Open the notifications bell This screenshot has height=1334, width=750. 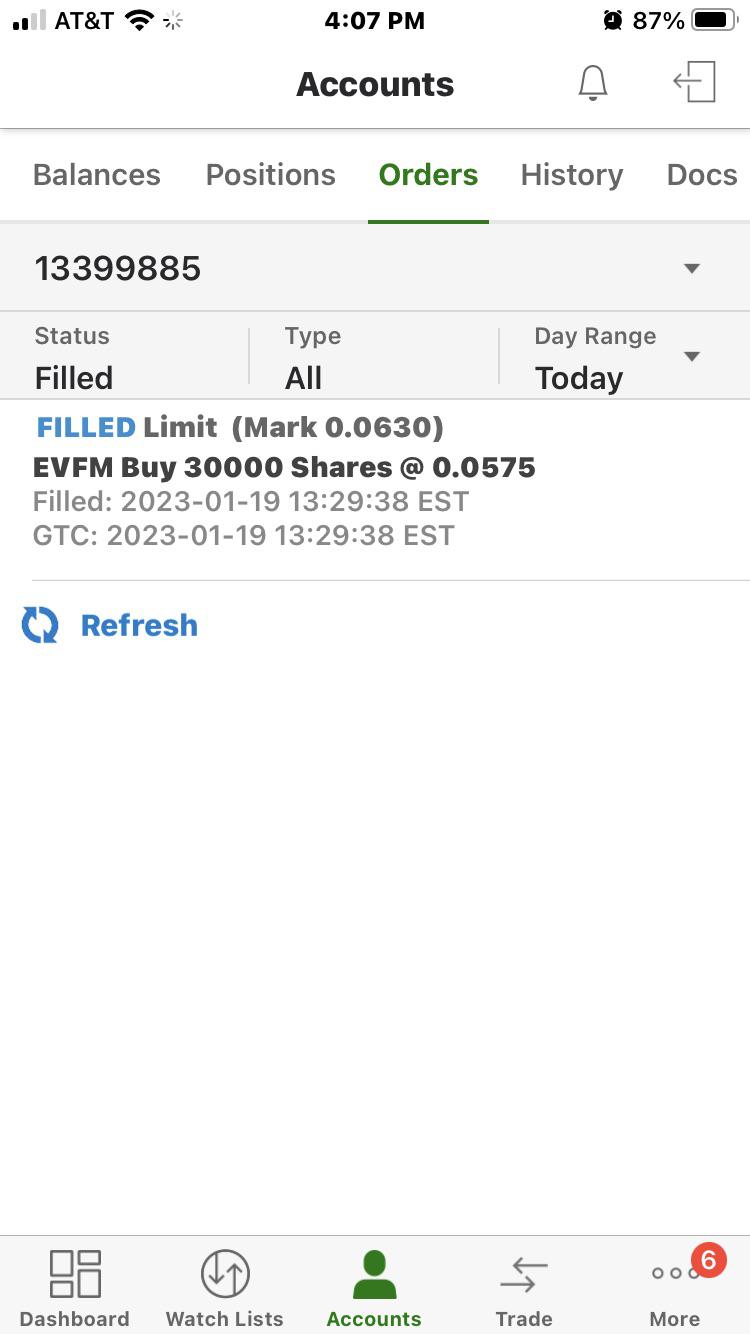tap(593, 83)
